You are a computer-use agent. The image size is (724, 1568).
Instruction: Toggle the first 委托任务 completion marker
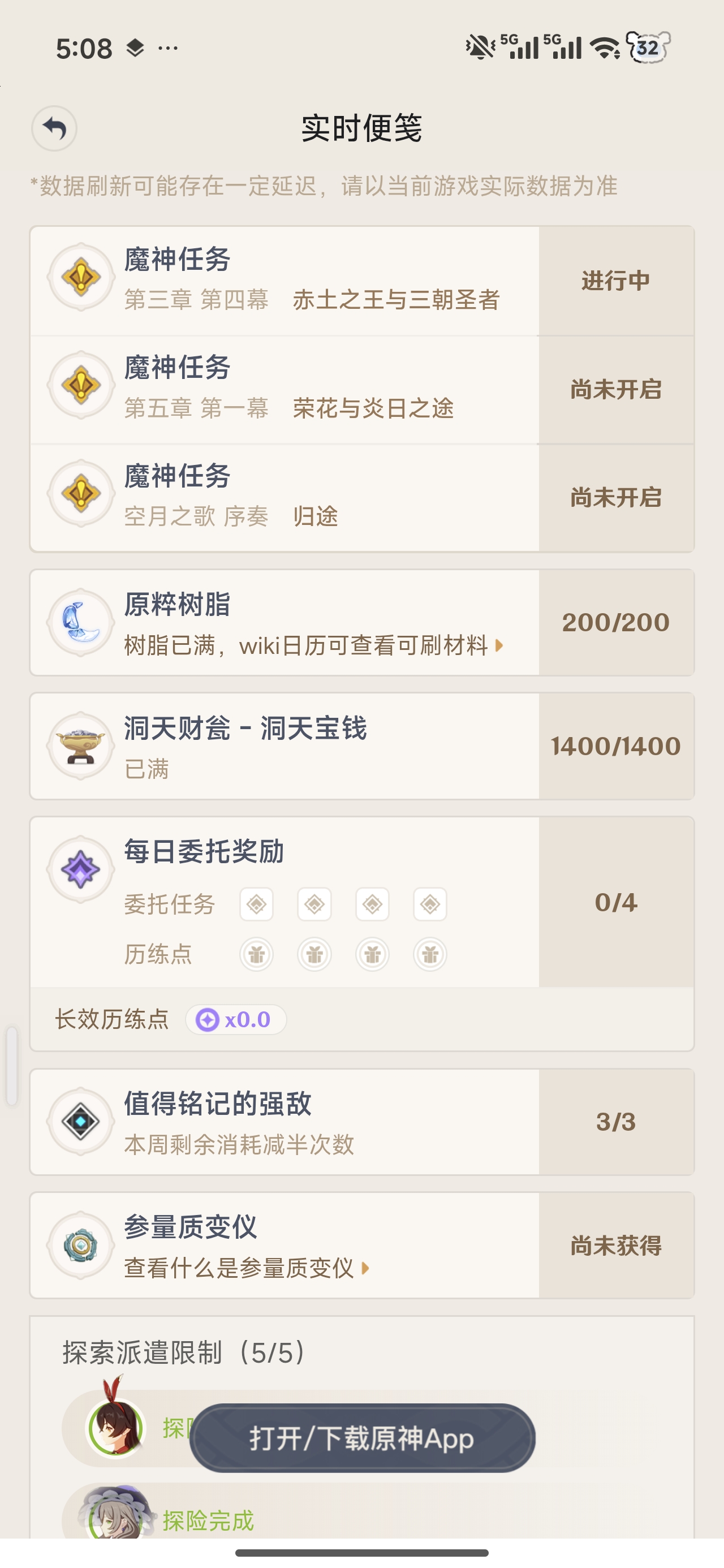click(x=256, y=905)
